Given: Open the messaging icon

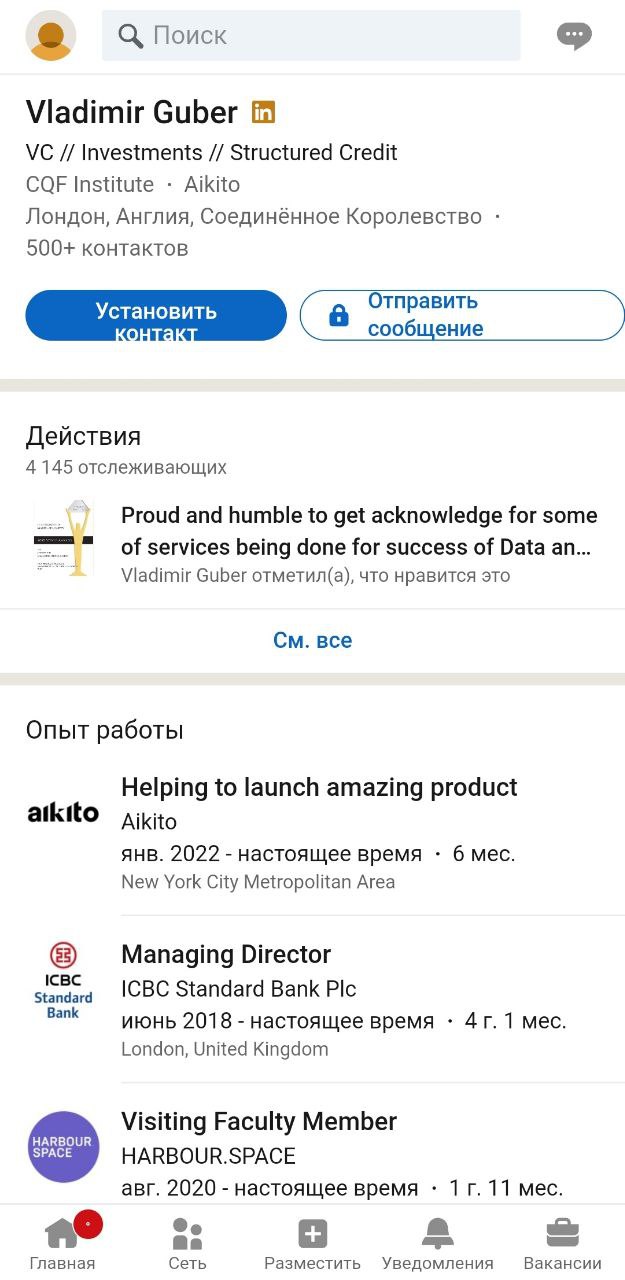Looking at the screenshot, I should 574,36.
